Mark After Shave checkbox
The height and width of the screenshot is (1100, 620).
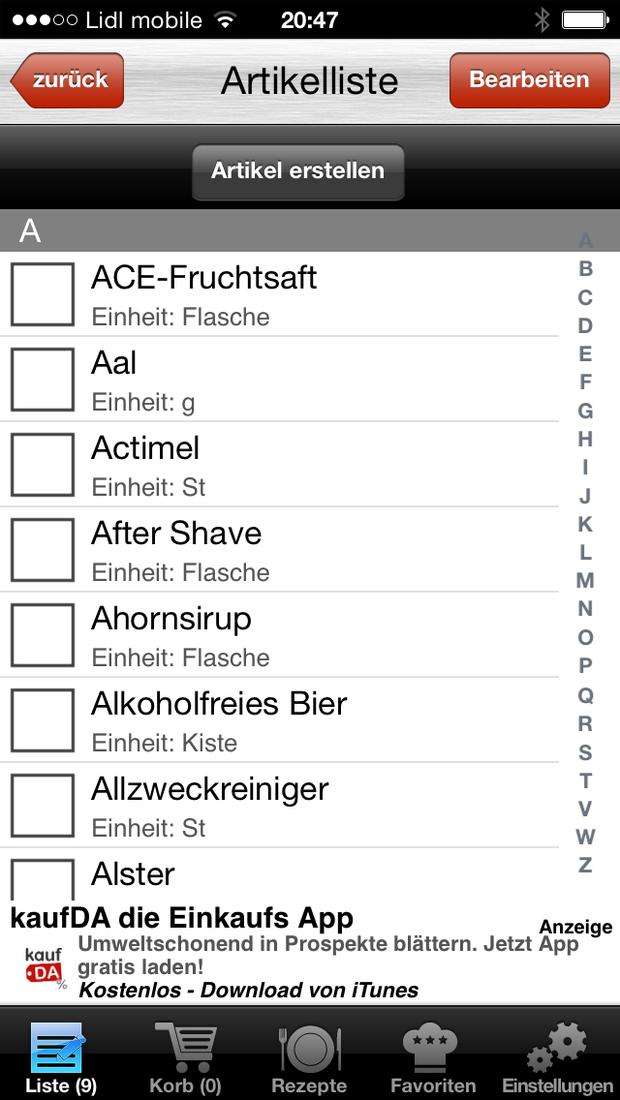[x=43, y=550]
